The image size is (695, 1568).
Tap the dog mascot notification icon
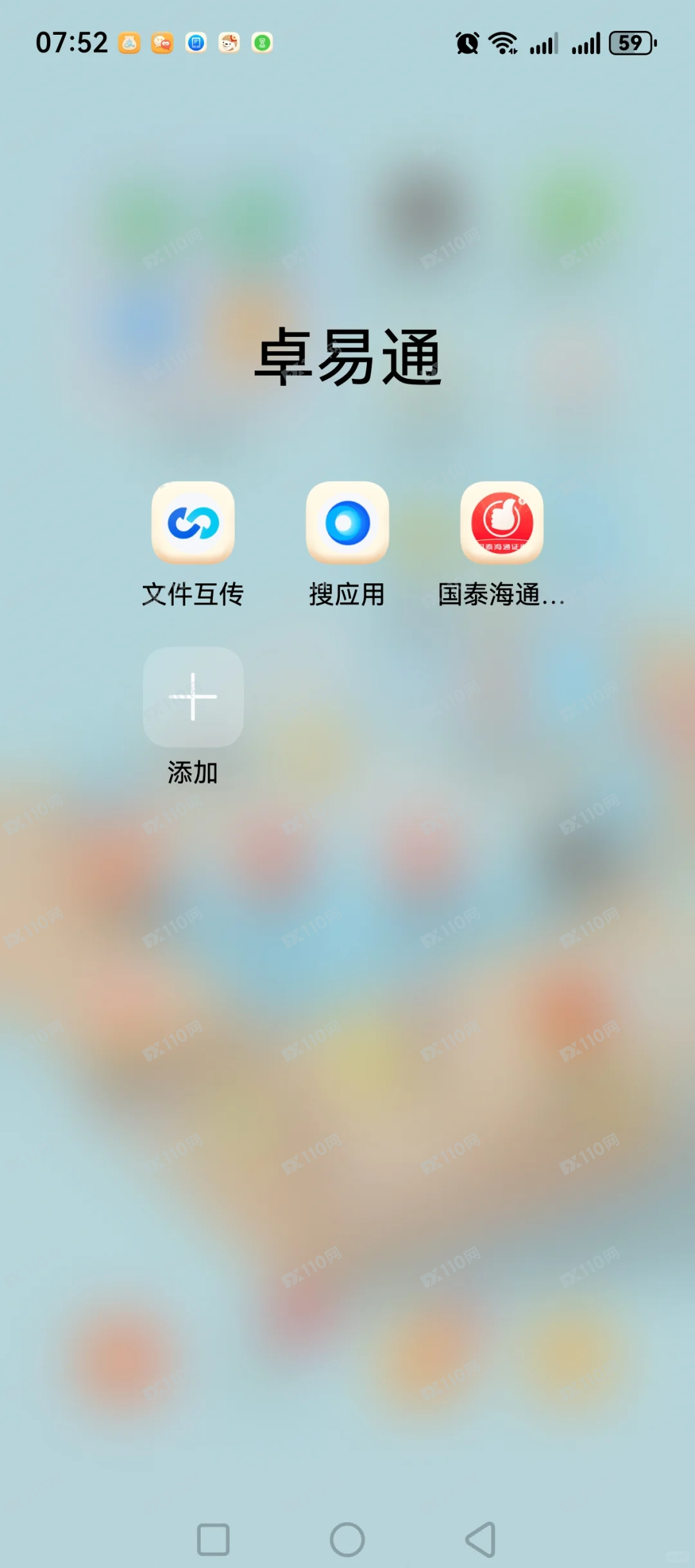click(x=228, y=44)
